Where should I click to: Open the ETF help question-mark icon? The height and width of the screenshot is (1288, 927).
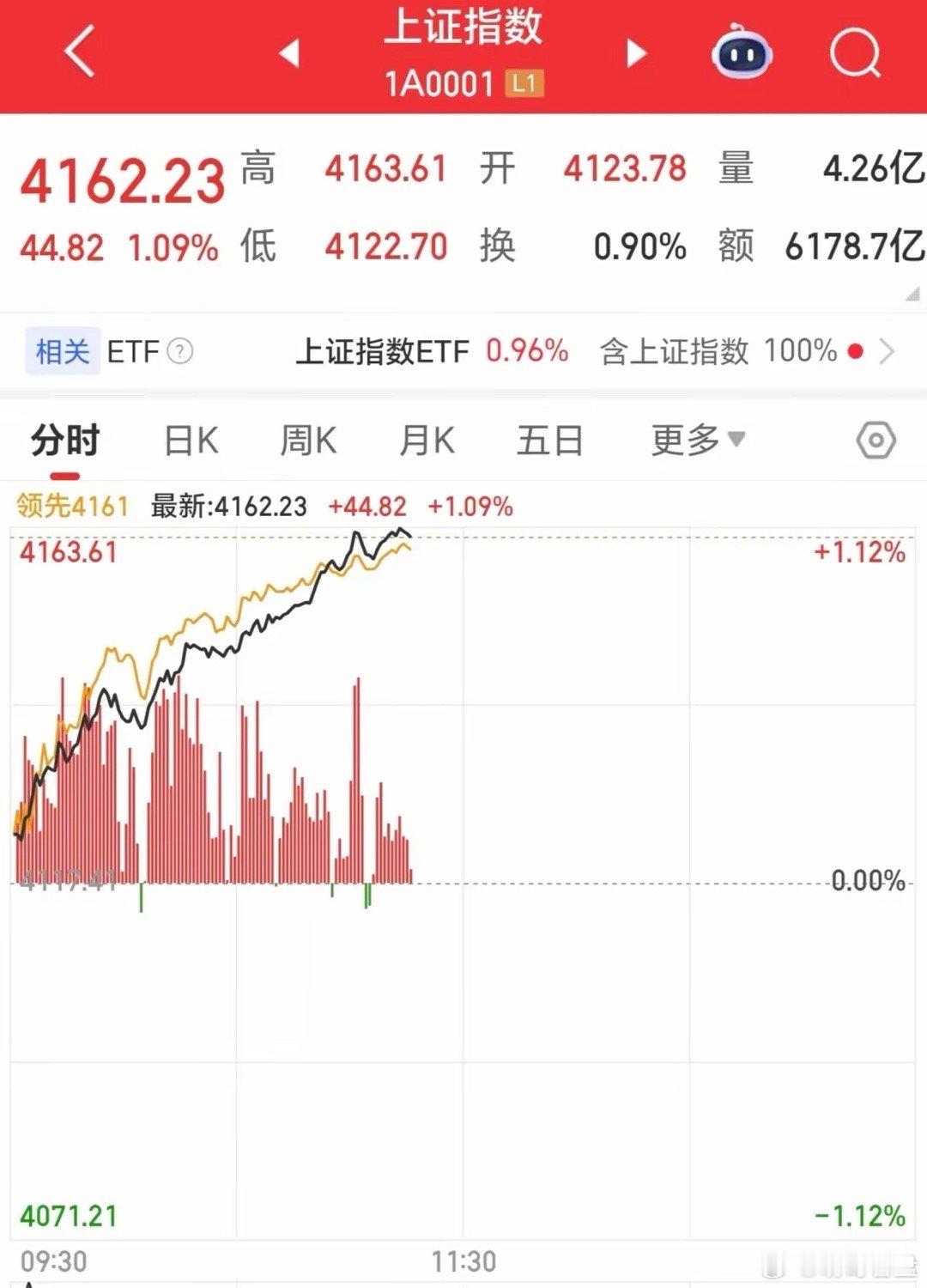[x=179, y=352]
